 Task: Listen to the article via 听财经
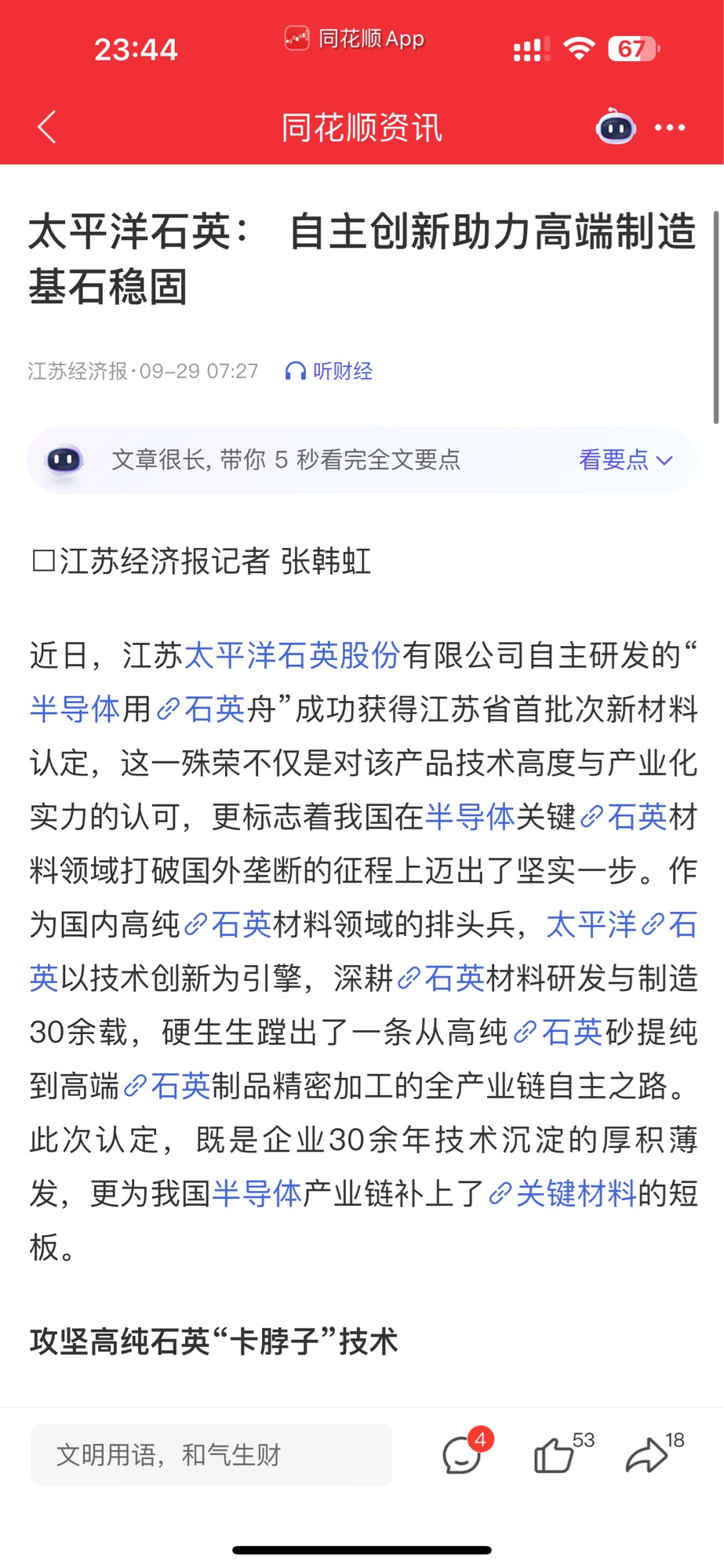(x=329, y=371)
